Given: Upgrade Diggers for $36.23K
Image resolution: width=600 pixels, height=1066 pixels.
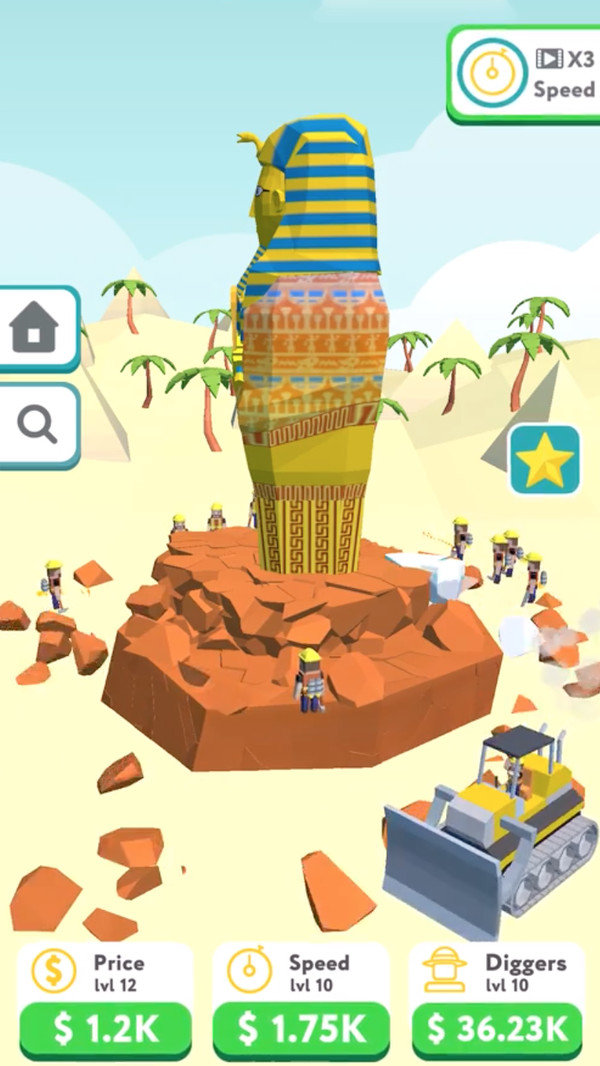Looking at the screenshot, I should (x=497, y=1028).
